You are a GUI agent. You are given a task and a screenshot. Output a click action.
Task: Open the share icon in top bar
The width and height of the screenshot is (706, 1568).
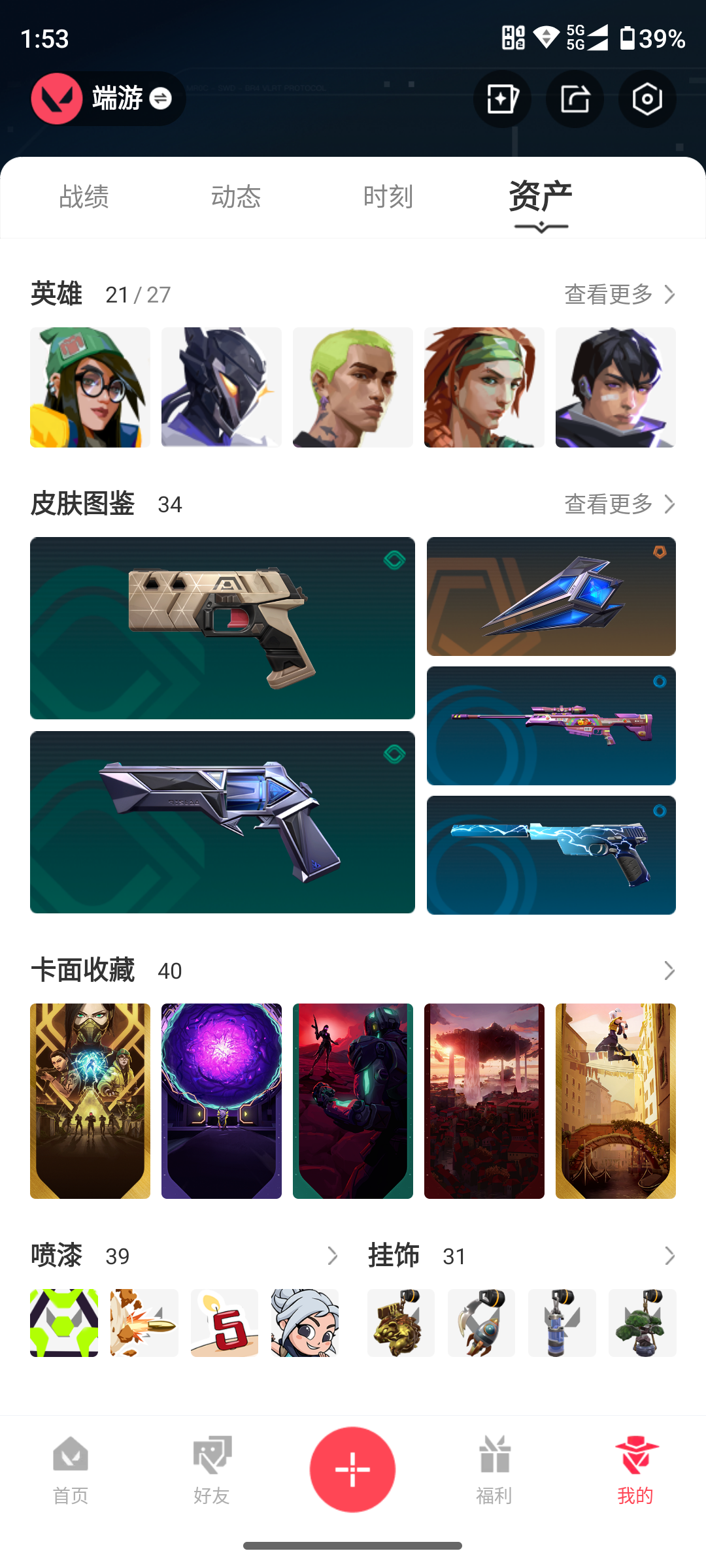coord(575,99)
